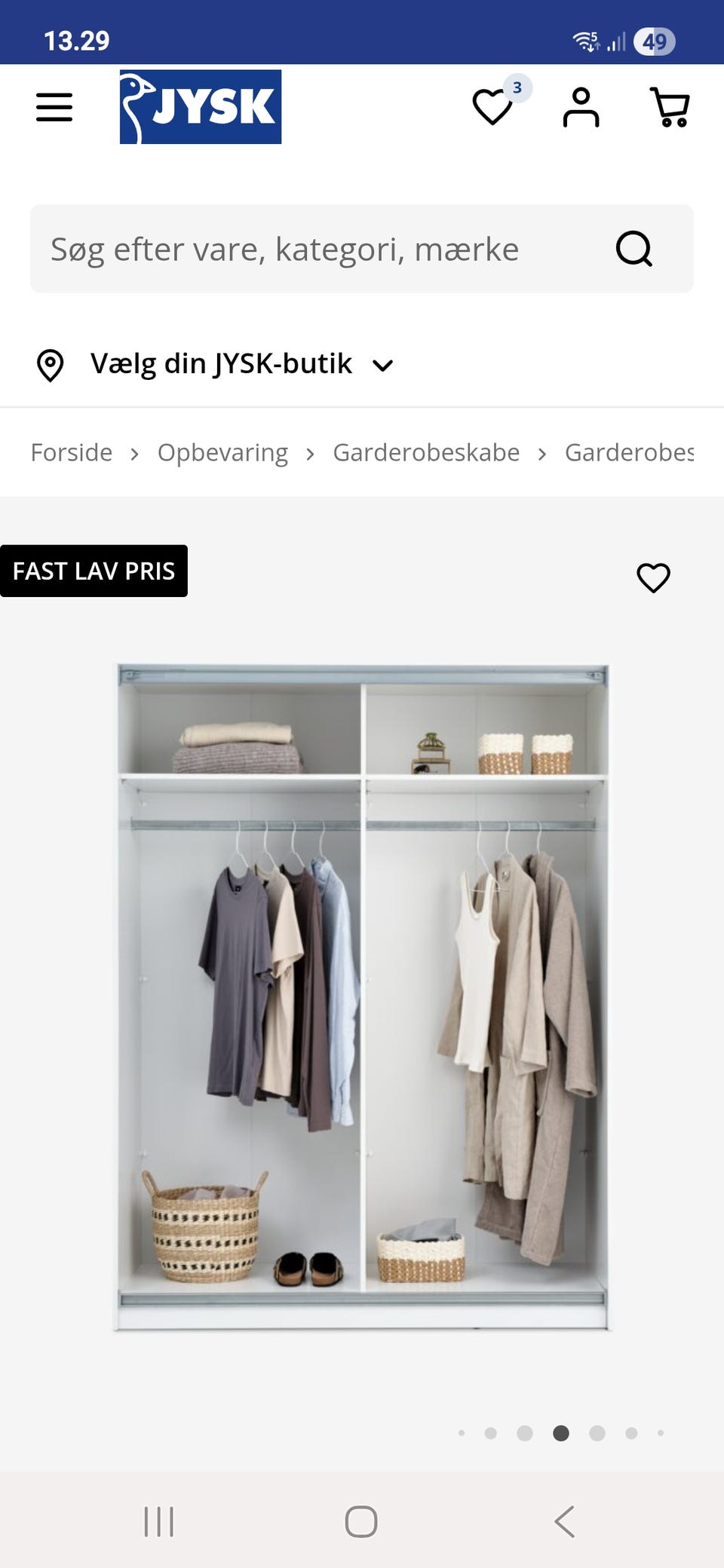Image resolution: width=724 pixels, height=1568 pixels.
Task: Click the store location pin icon
Action: coord(51,364)
